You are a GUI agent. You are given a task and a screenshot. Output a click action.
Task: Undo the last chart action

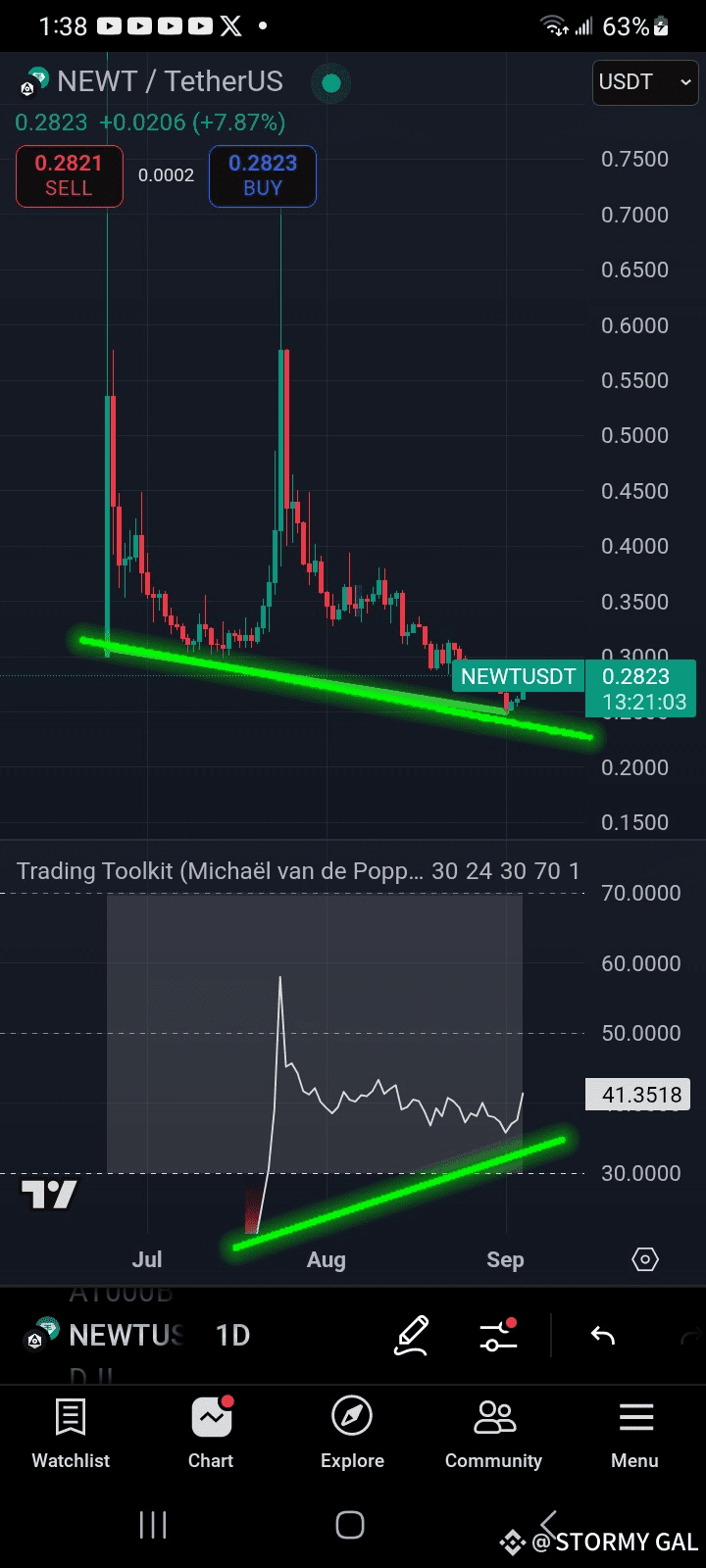click(x=602, y=1336)
